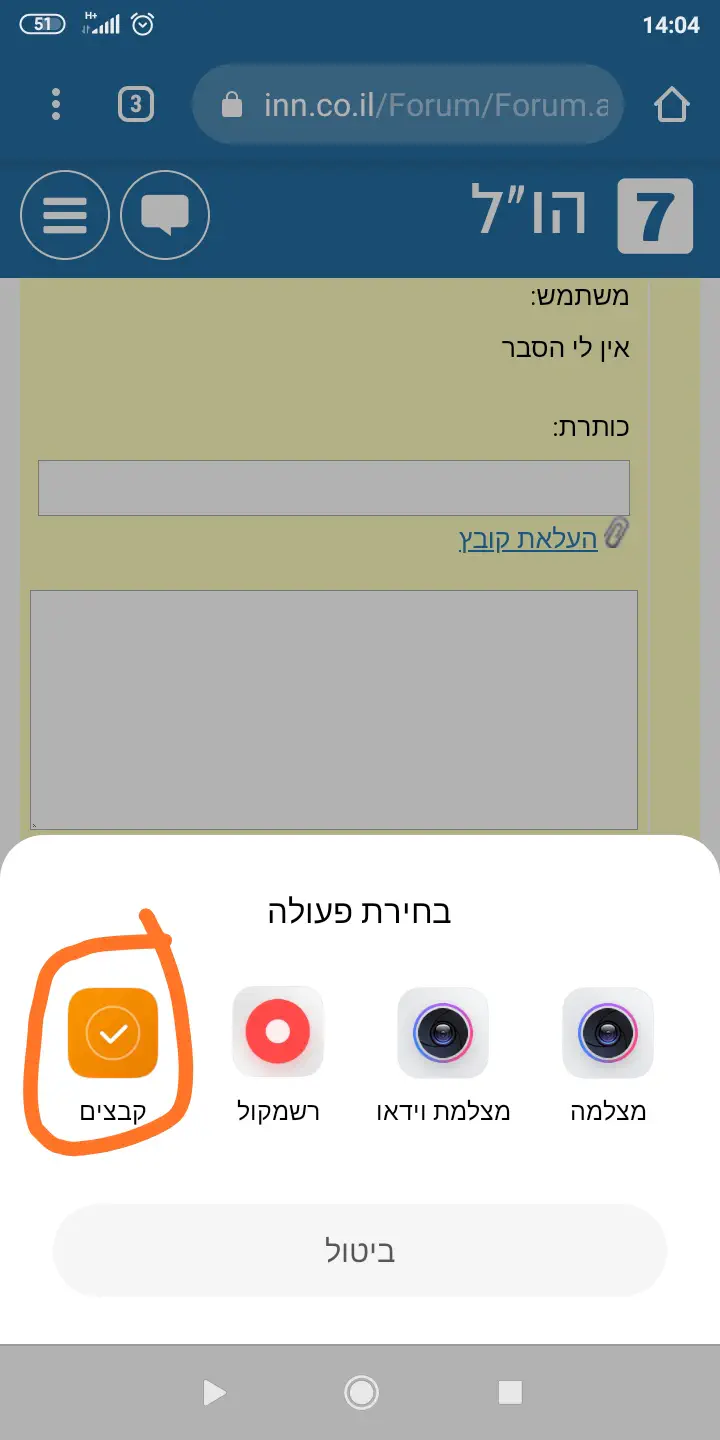Go to the browser home page
Image resolution: width=720 pixels, height=1440 pixels.
point(672,104)
